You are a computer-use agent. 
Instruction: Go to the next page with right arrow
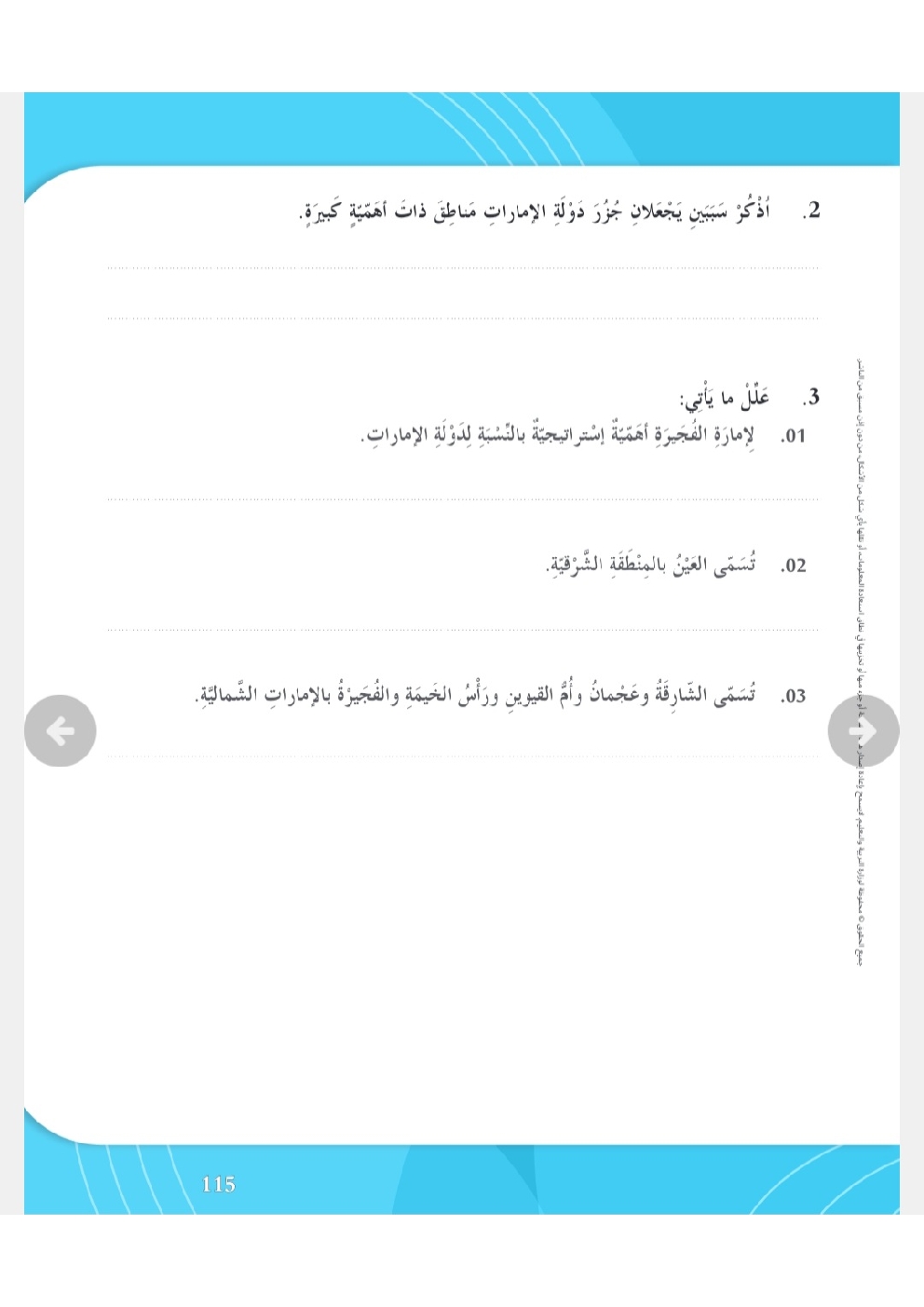click(863, 731)
